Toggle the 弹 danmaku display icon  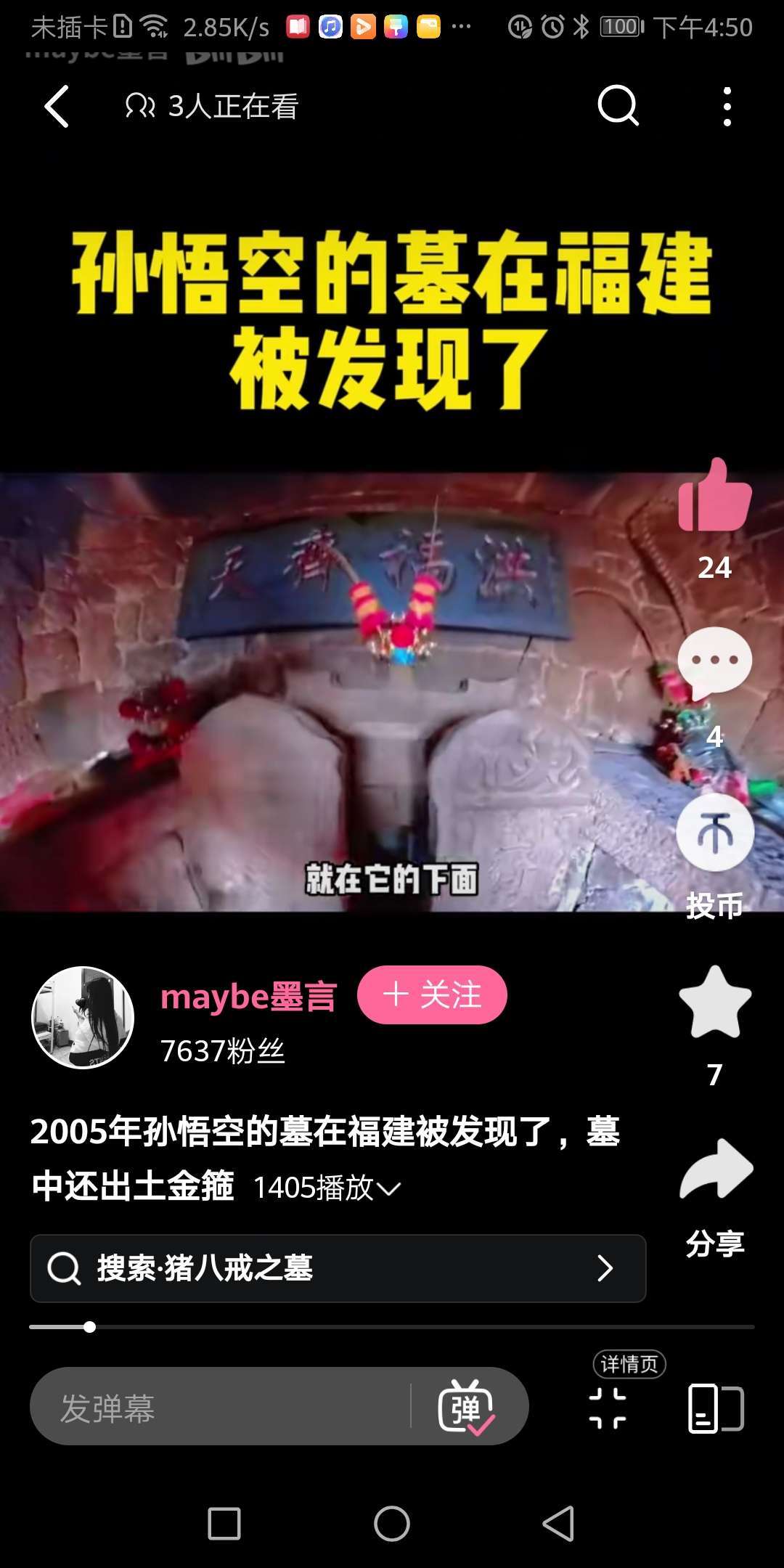pos(466,1408)
